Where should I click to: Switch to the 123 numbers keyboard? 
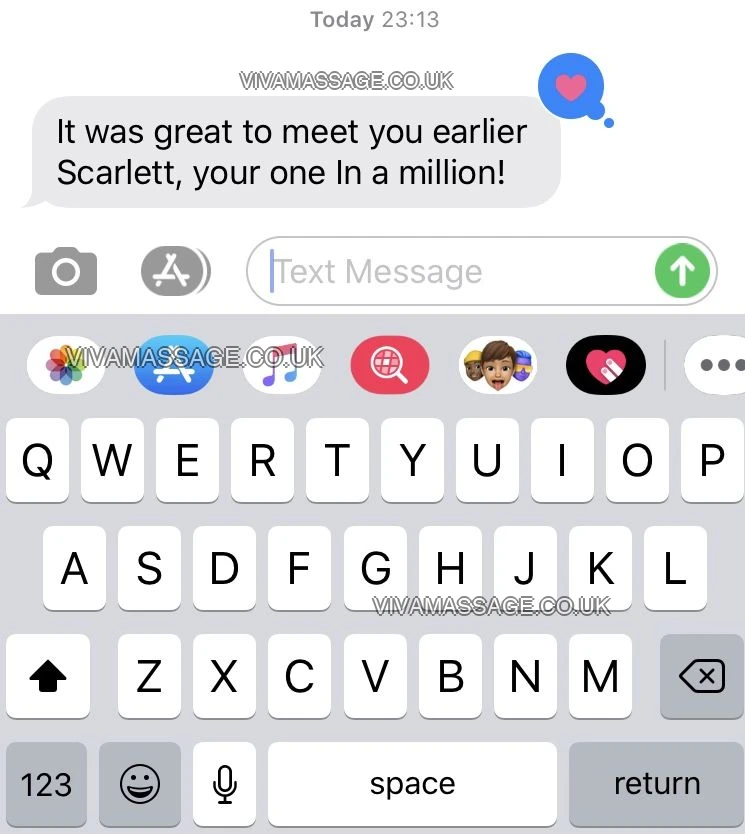point(46,784)
